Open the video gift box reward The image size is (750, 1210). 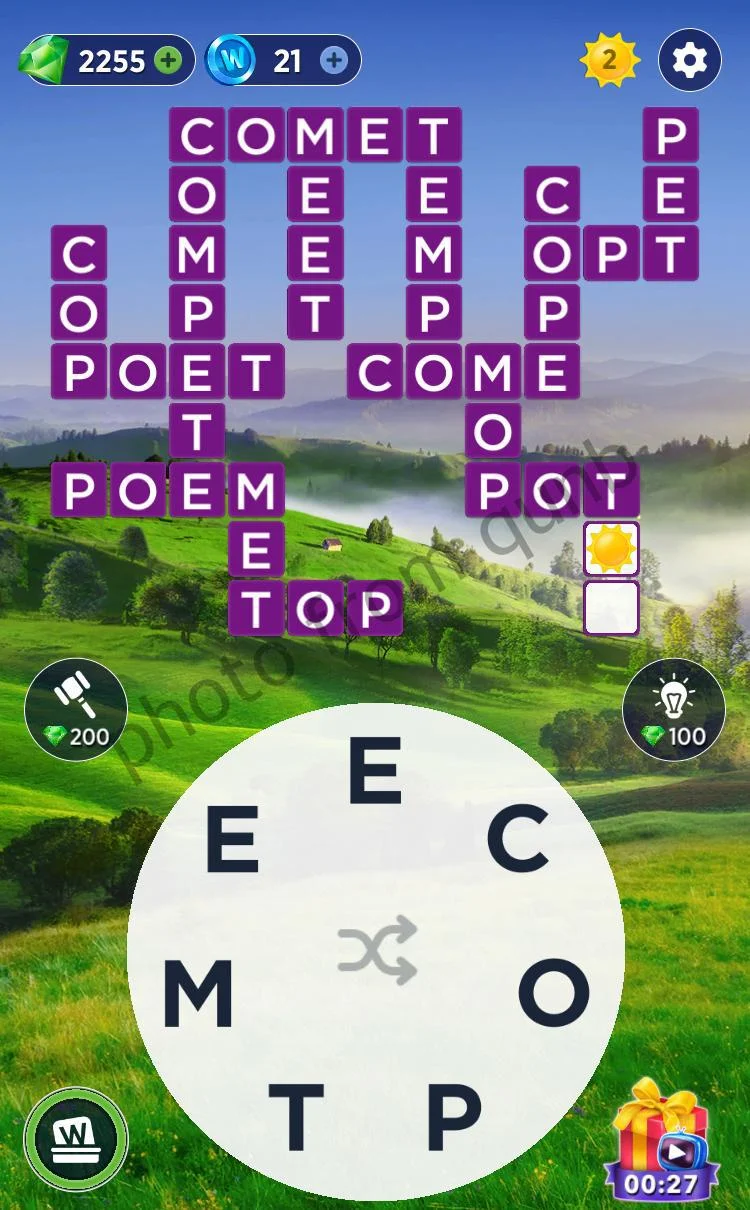coord(661,1140)
